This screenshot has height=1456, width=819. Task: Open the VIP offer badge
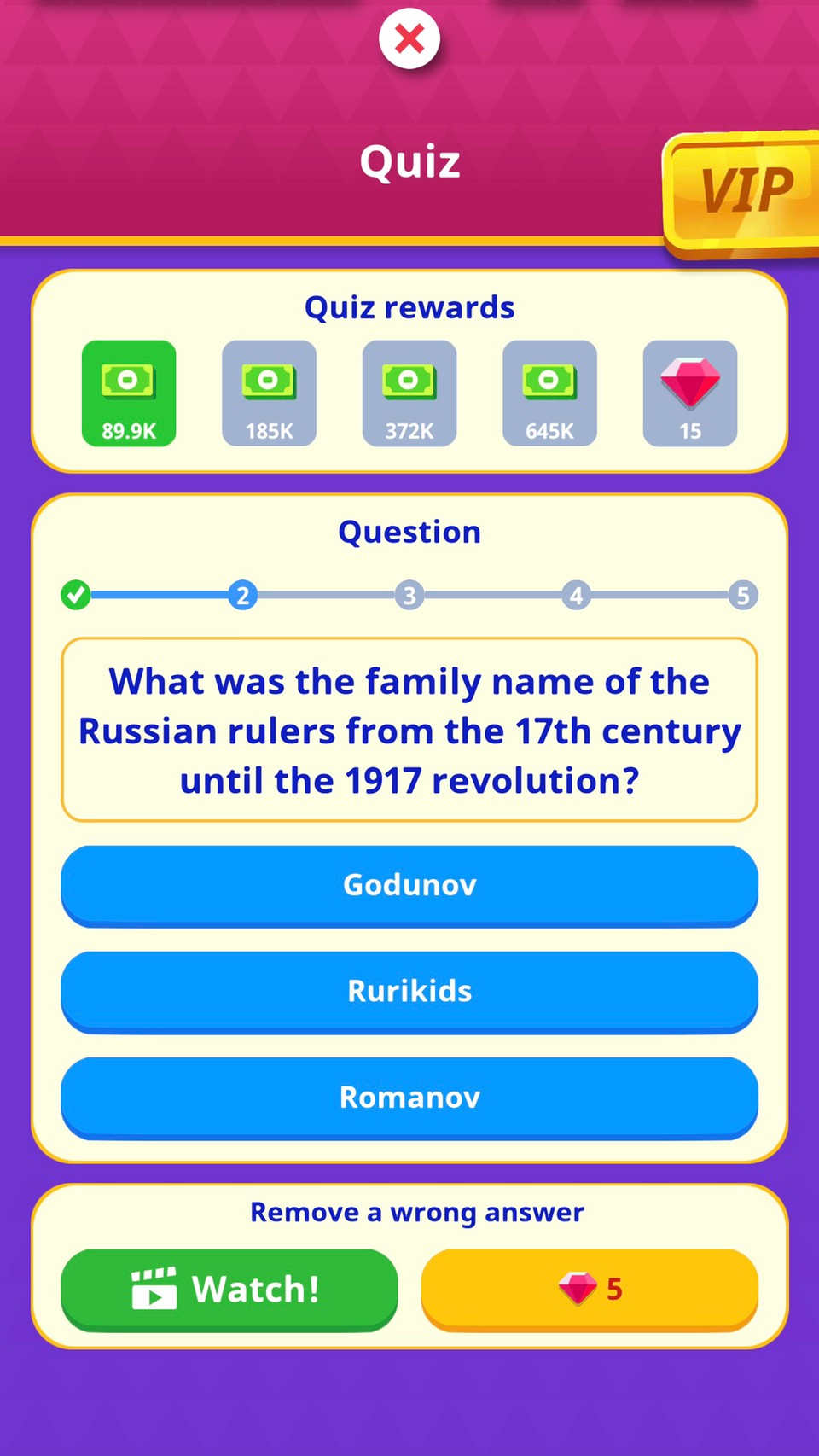[742, 194]
